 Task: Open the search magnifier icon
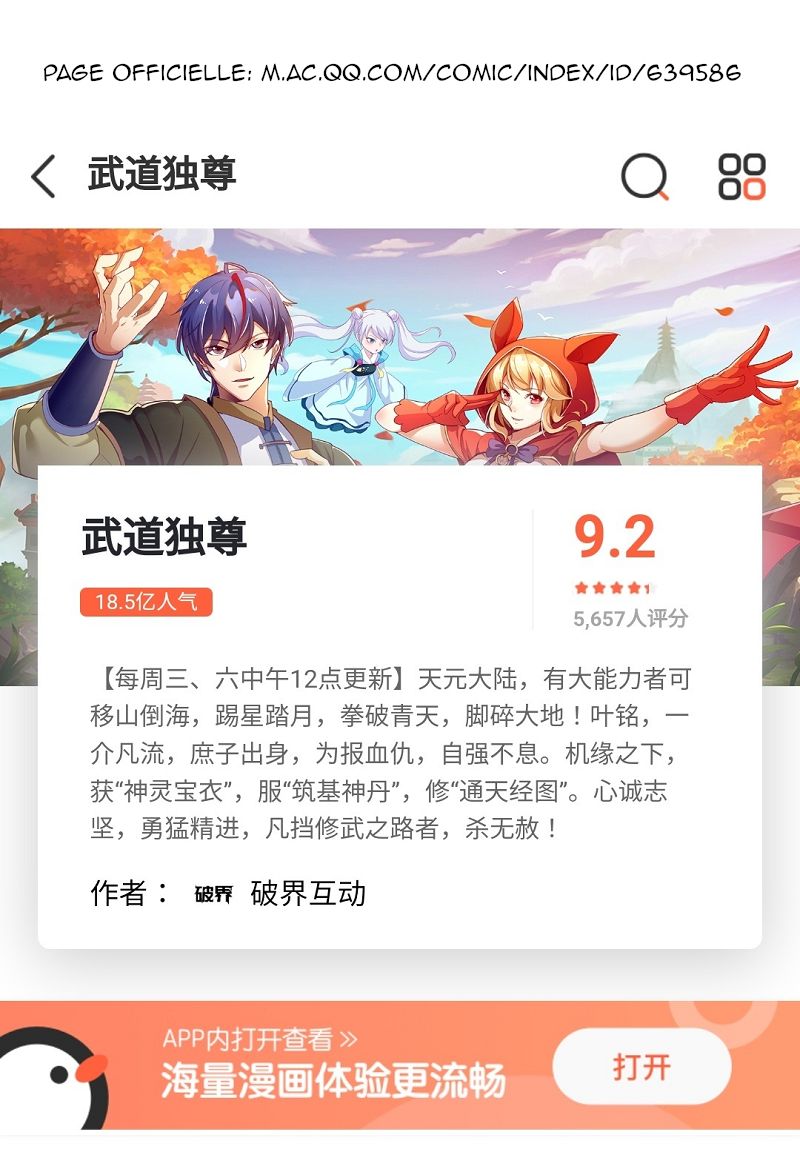(x=644, y=177)
